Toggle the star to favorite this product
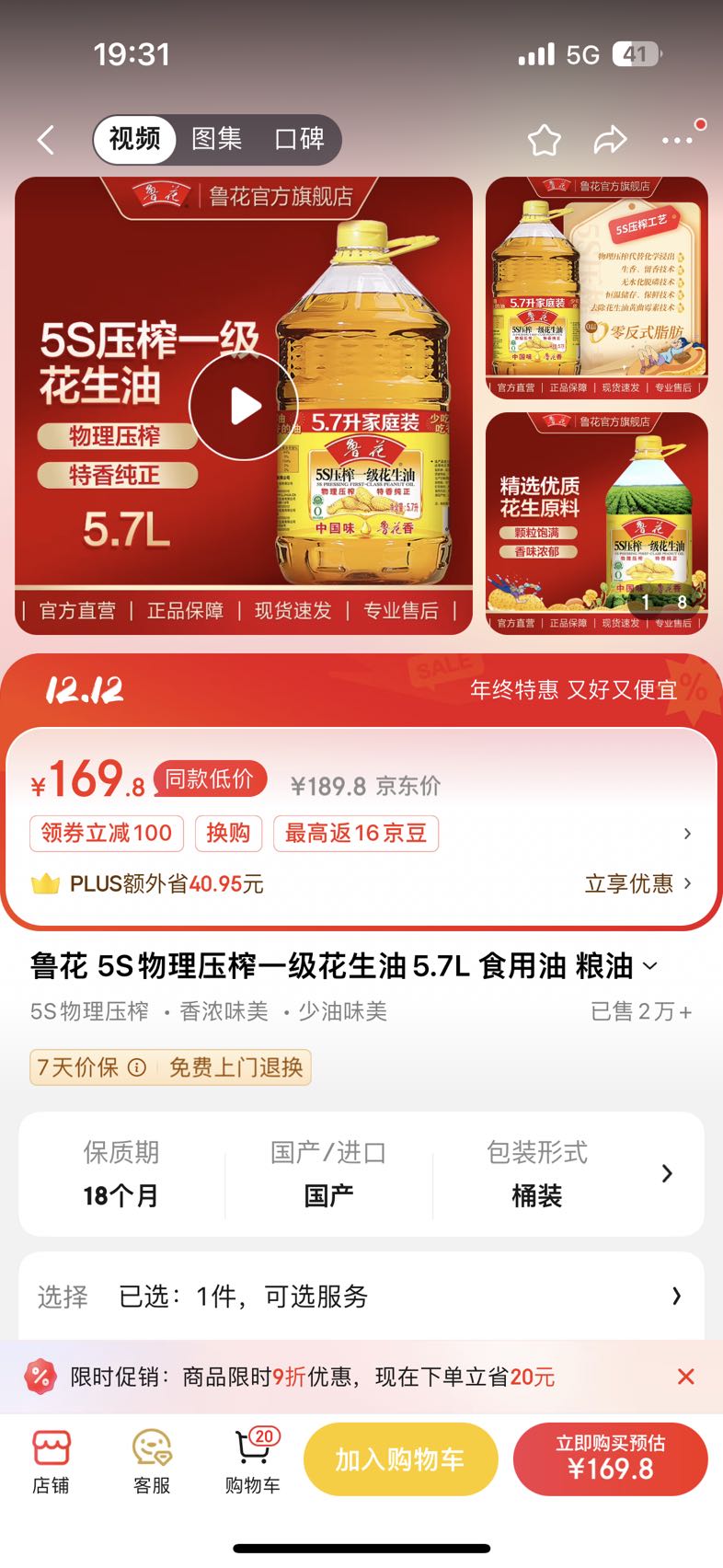The image size is (723, 1568). coord(544,139)
